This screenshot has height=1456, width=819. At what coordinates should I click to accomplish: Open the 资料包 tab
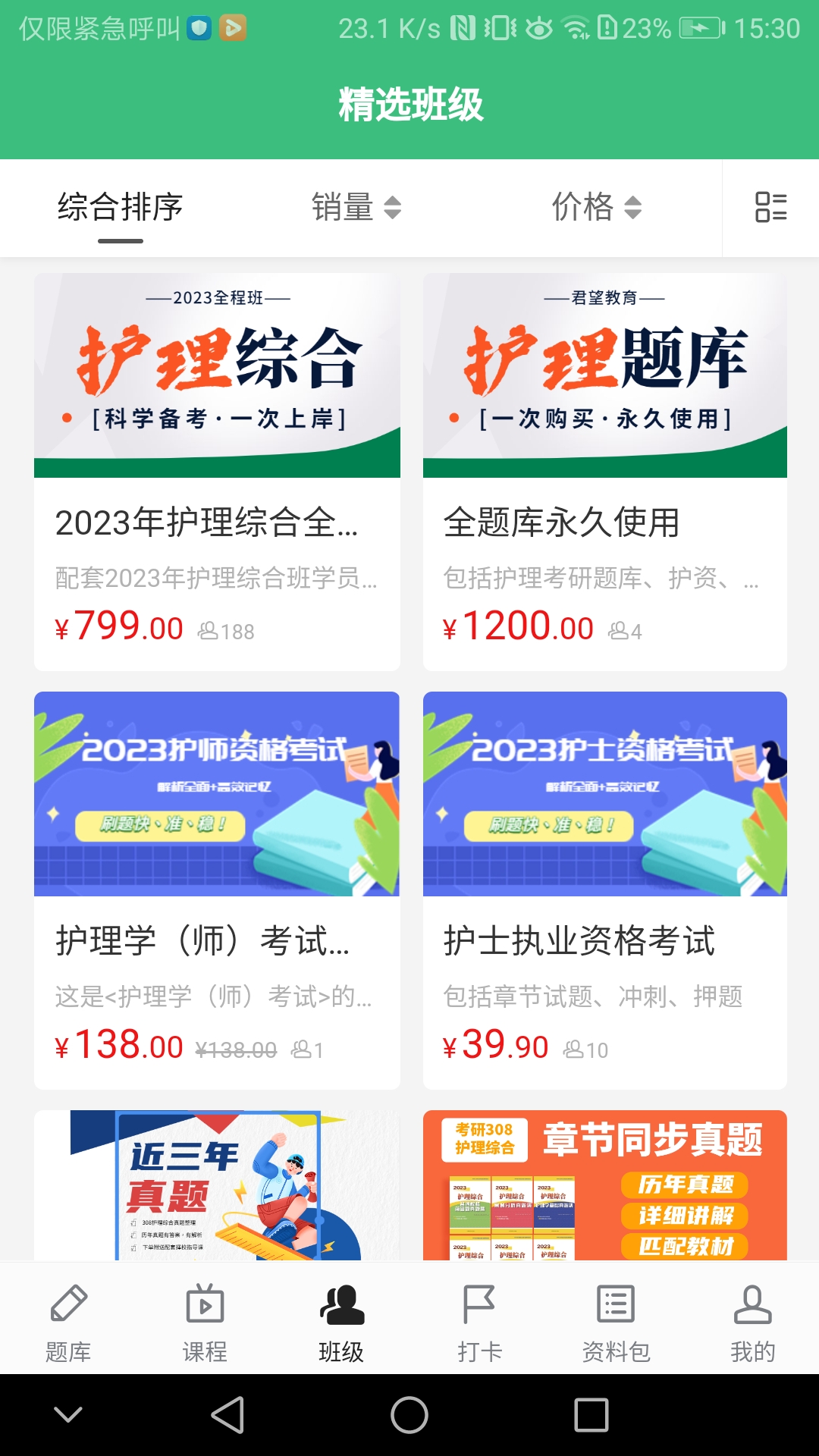pyautogui.click(x=616, y=1322)
